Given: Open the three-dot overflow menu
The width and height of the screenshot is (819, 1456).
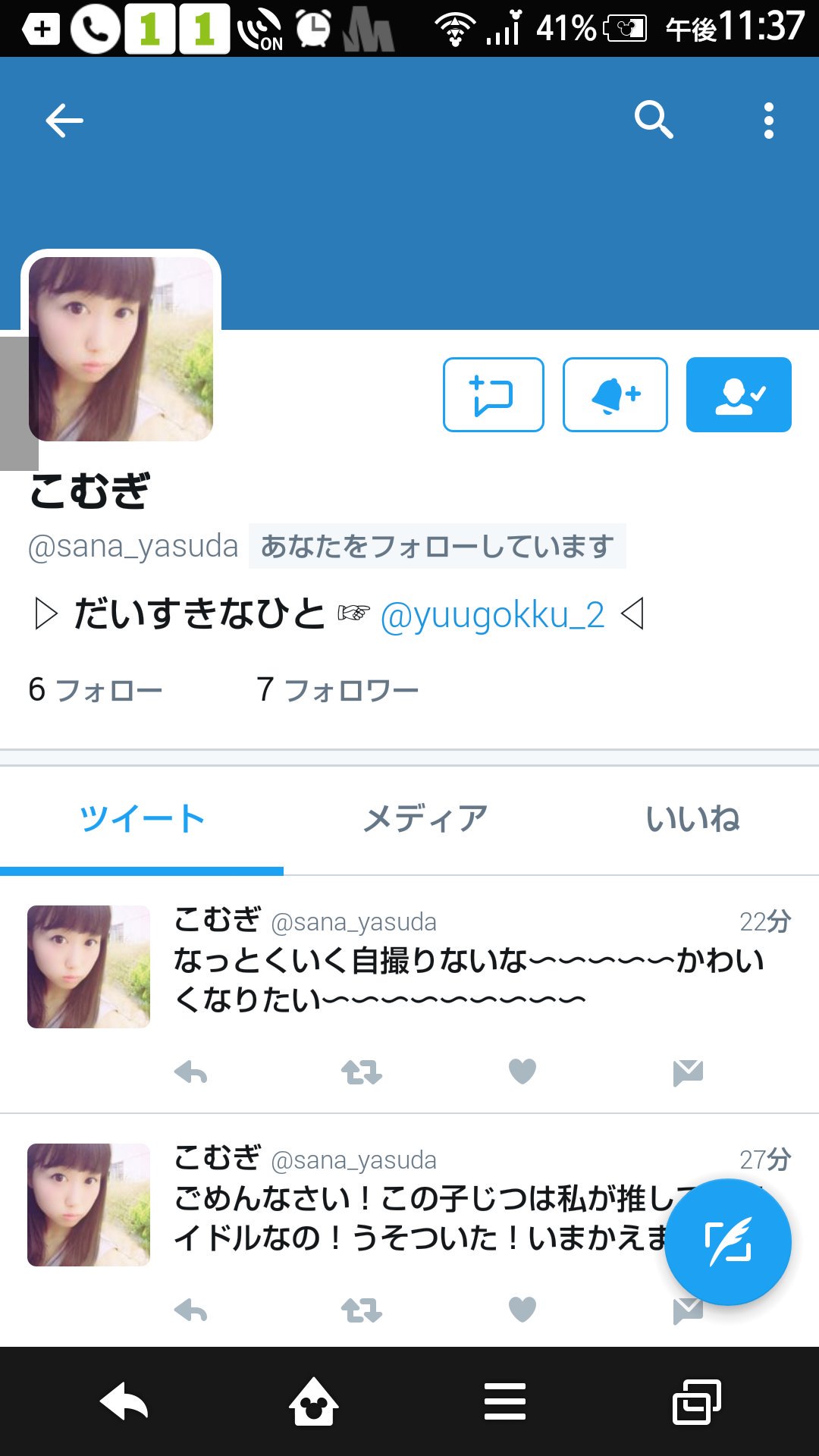Looking at the screenshot, I should [x=769, y=121].
